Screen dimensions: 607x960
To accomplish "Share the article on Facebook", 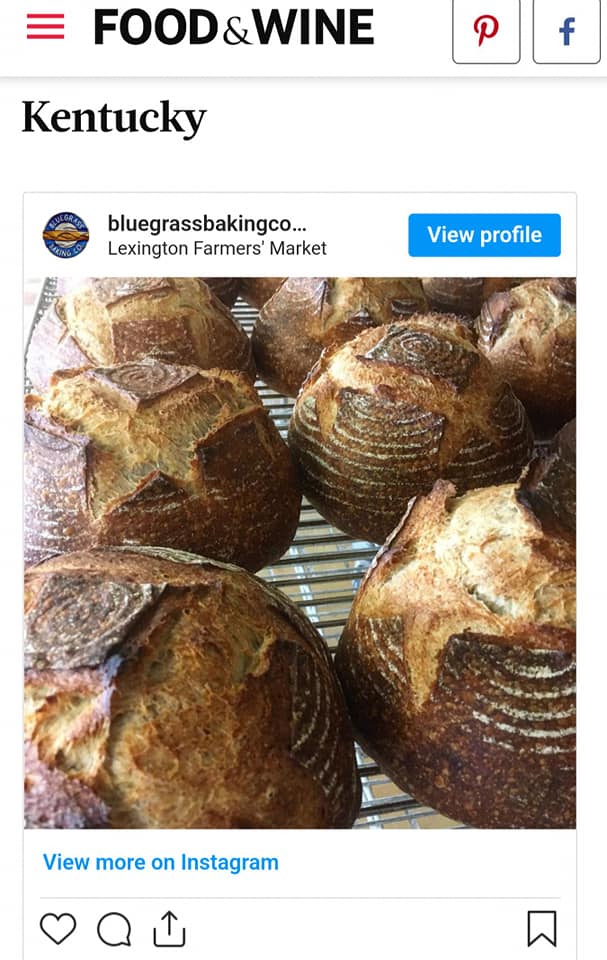I will 566,31.
